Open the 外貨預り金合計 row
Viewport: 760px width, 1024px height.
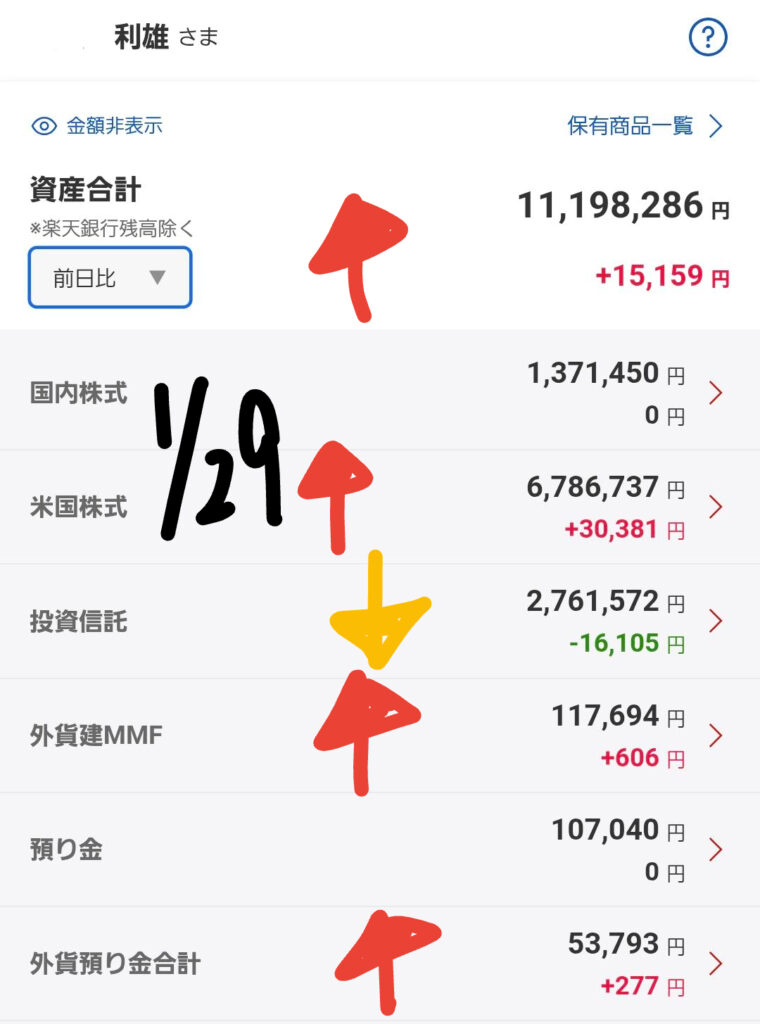click(x=380, y=964)
